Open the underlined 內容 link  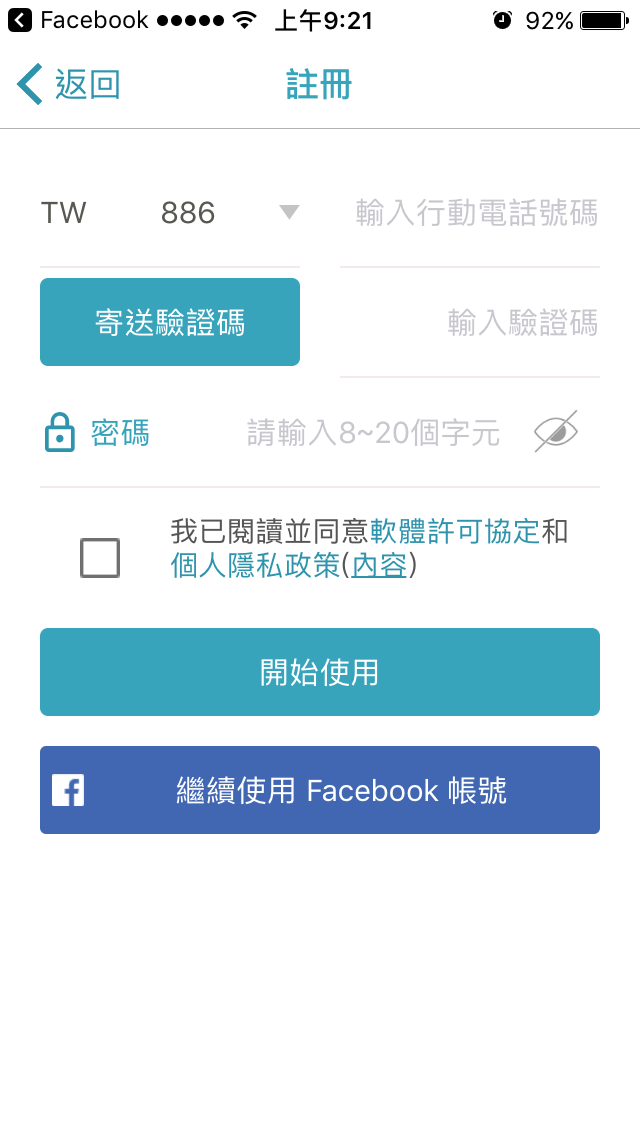[x=379, y=566]
